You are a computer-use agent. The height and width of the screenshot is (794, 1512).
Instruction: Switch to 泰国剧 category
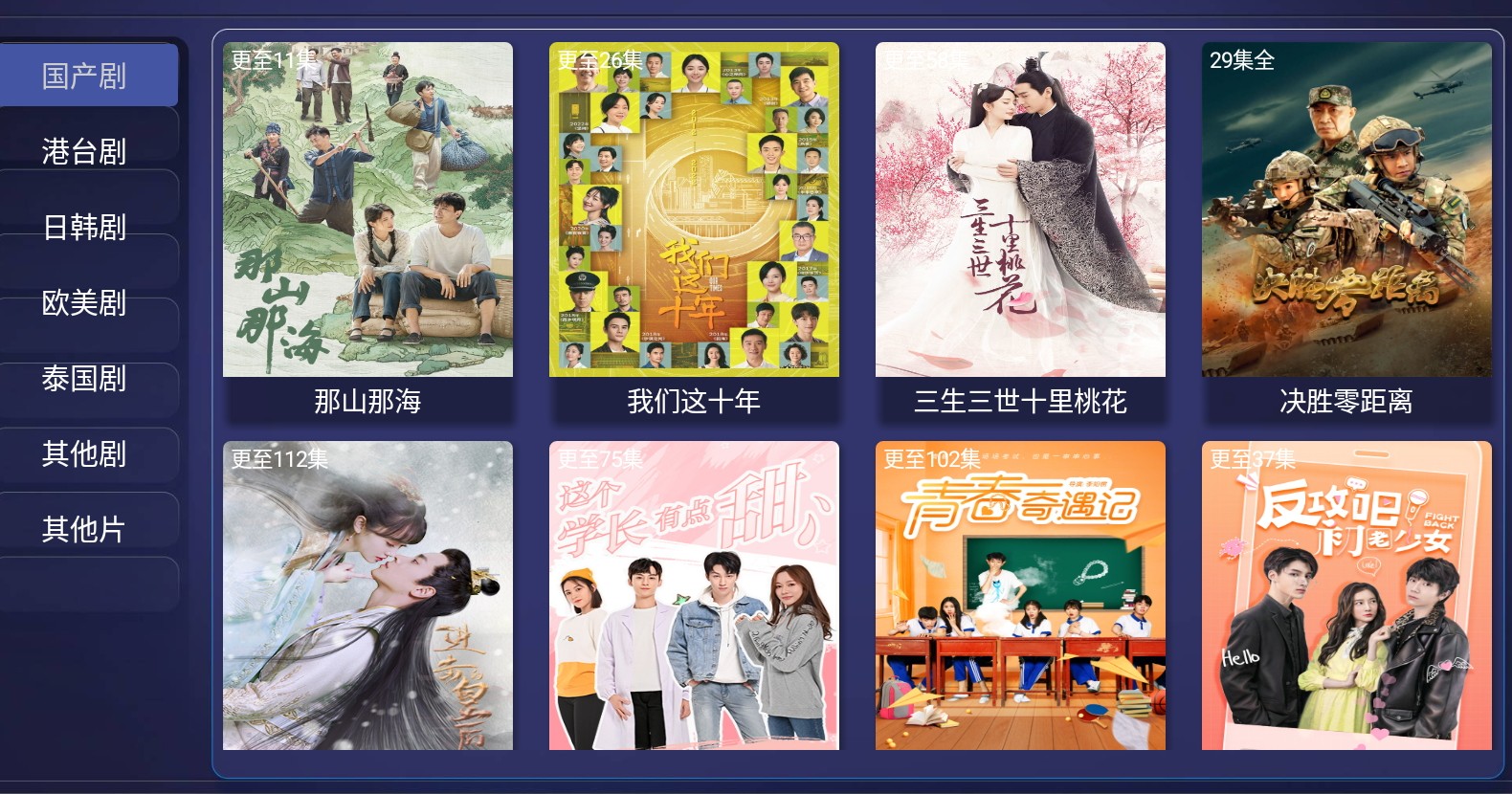coord(84,378)
